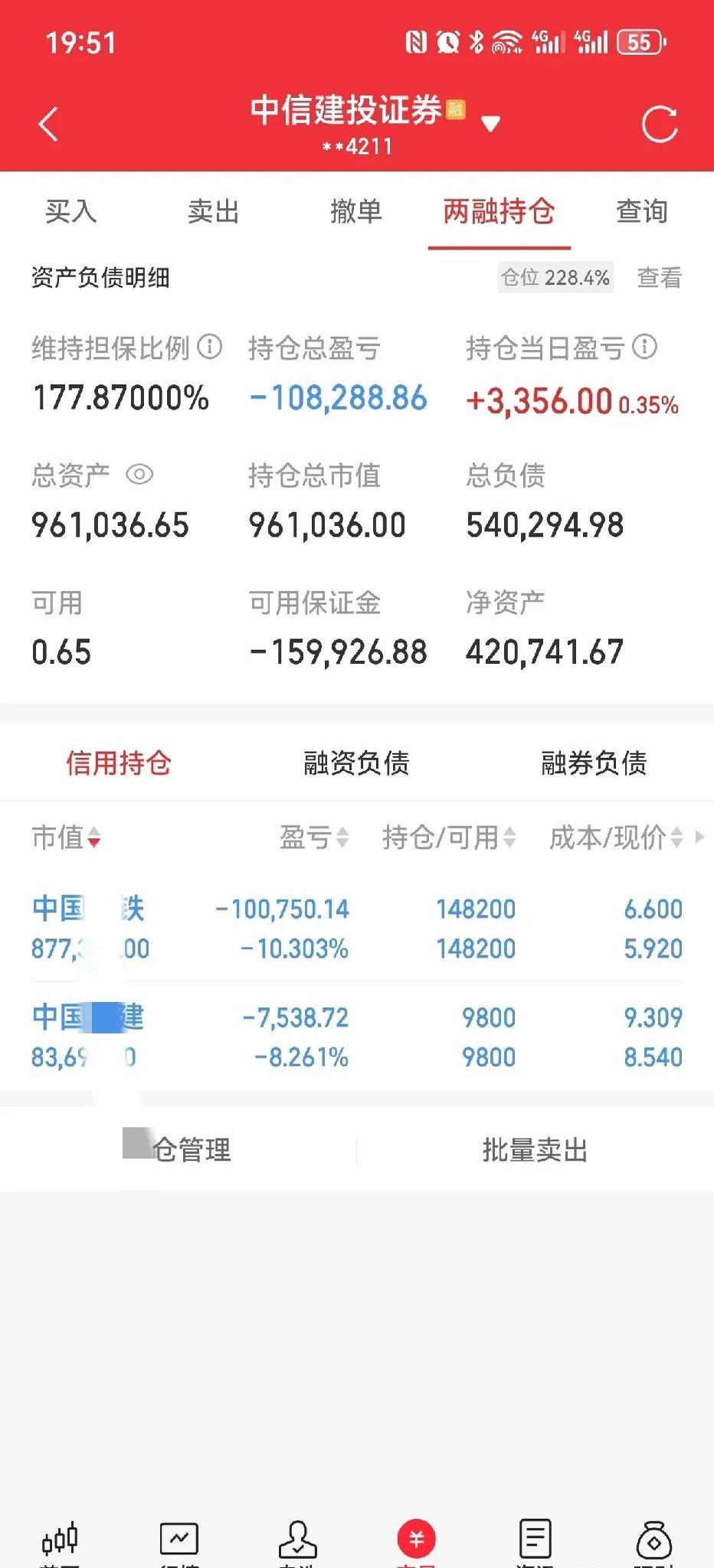The image size is (714, 1568).
Task: Show info for 维持担保比例
Action: tap(210, 347)
